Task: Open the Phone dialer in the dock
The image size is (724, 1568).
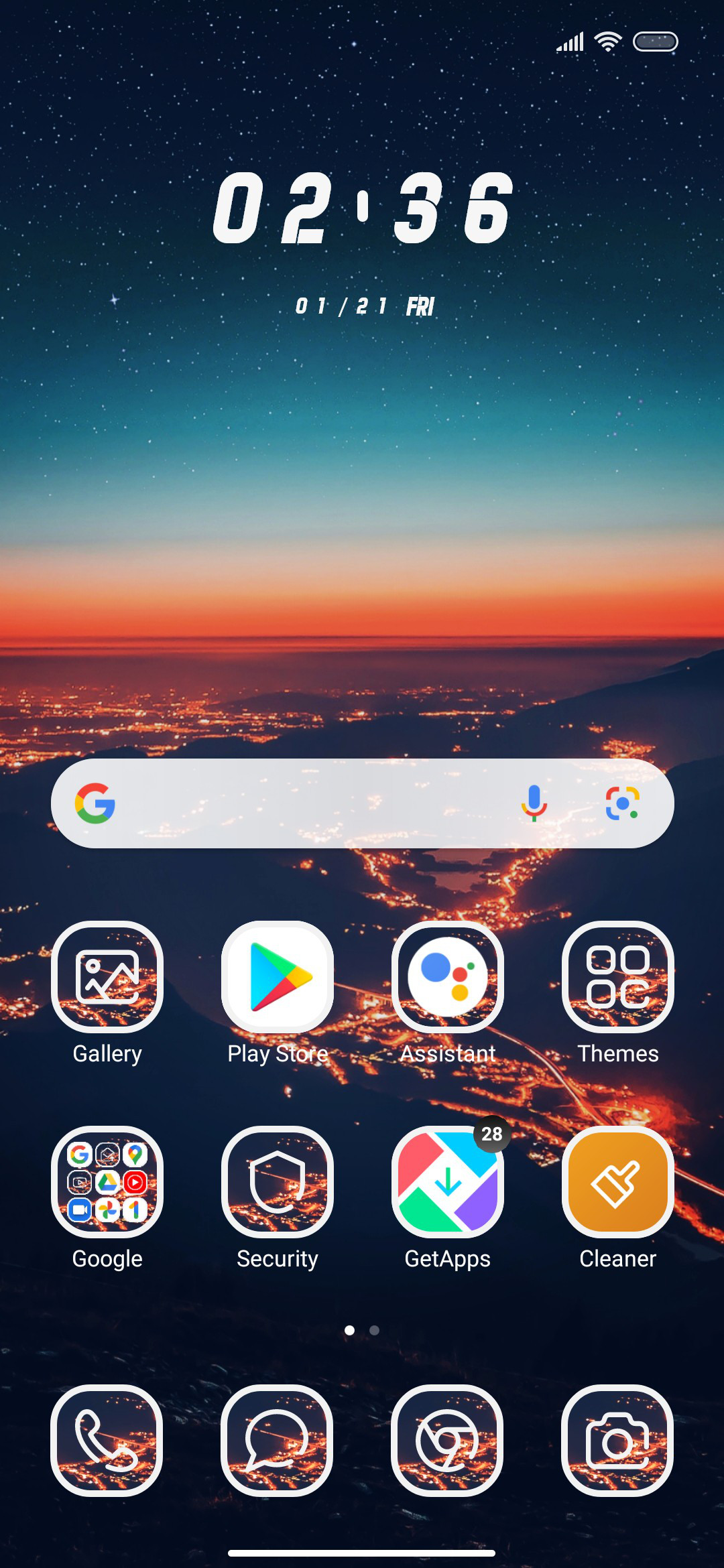Action: [107, 1440]
